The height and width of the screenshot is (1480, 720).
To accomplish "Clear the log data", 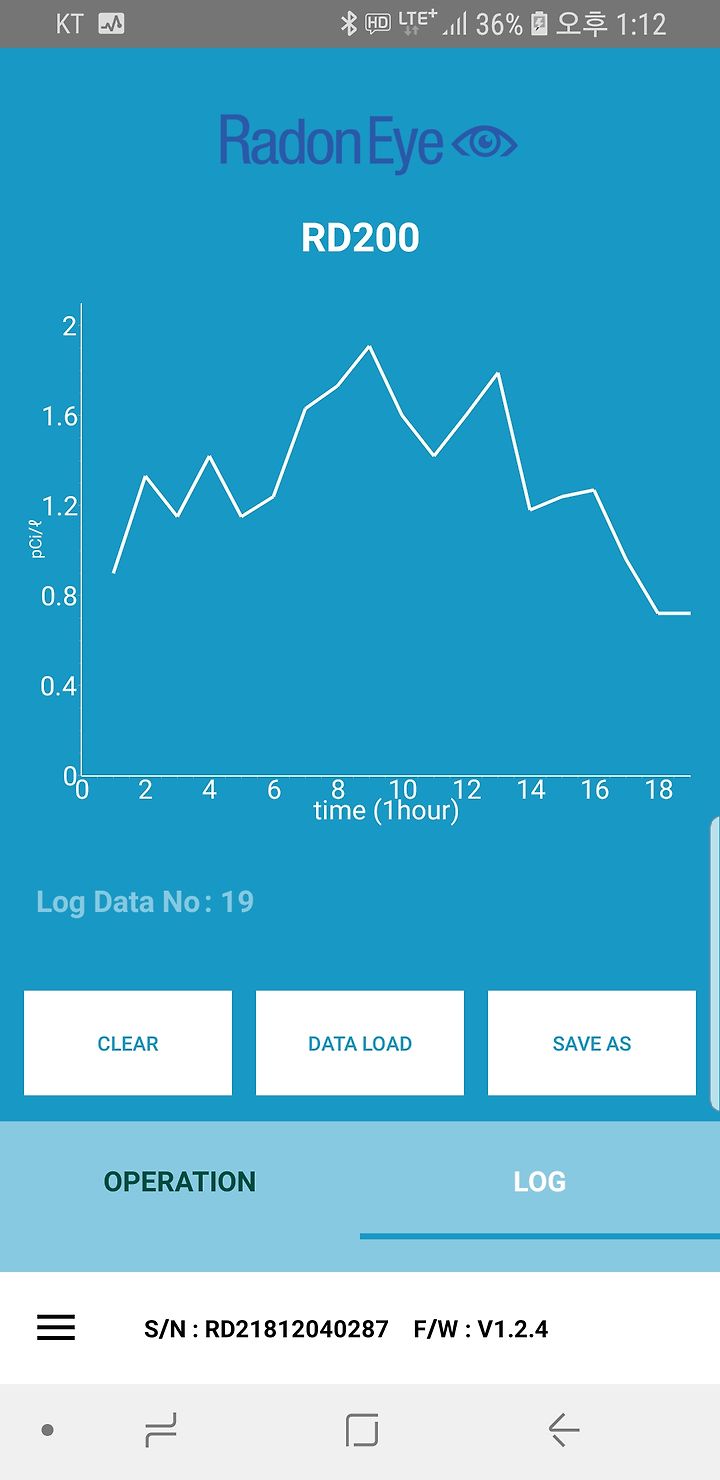I will click(128, 1043).
